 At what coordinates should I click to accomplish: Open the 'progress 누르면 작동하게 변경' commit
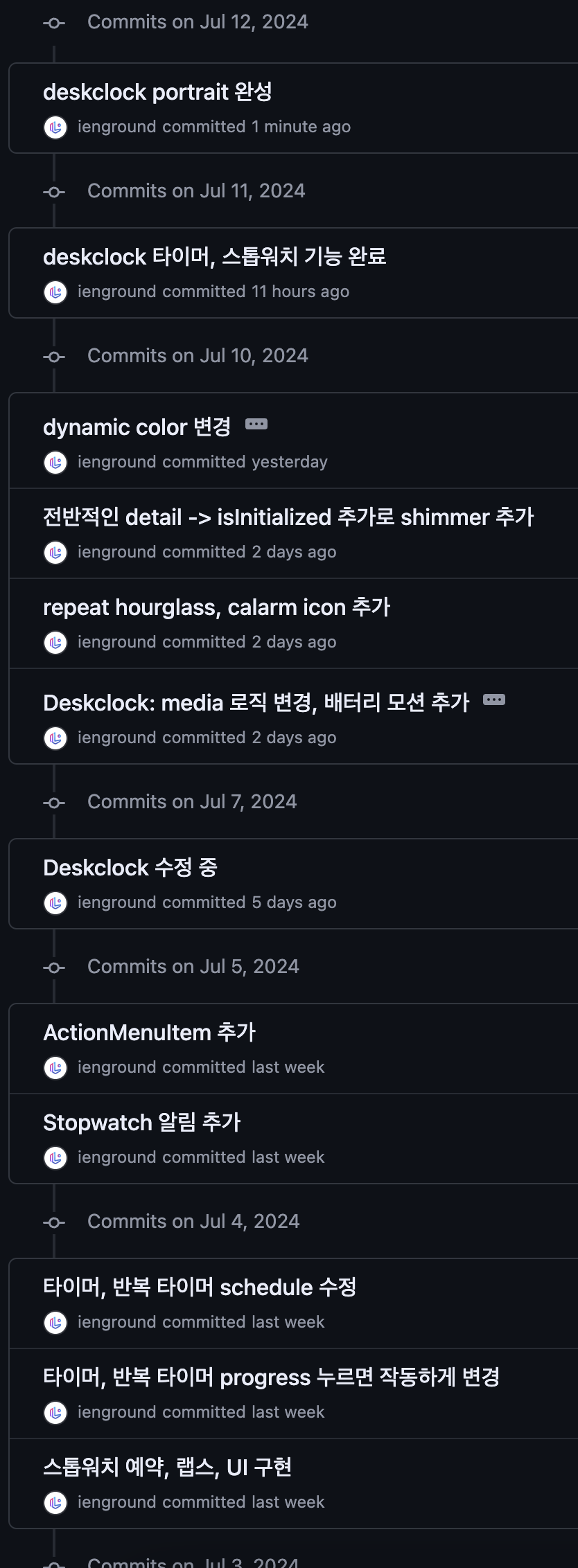coord(271,1378)
